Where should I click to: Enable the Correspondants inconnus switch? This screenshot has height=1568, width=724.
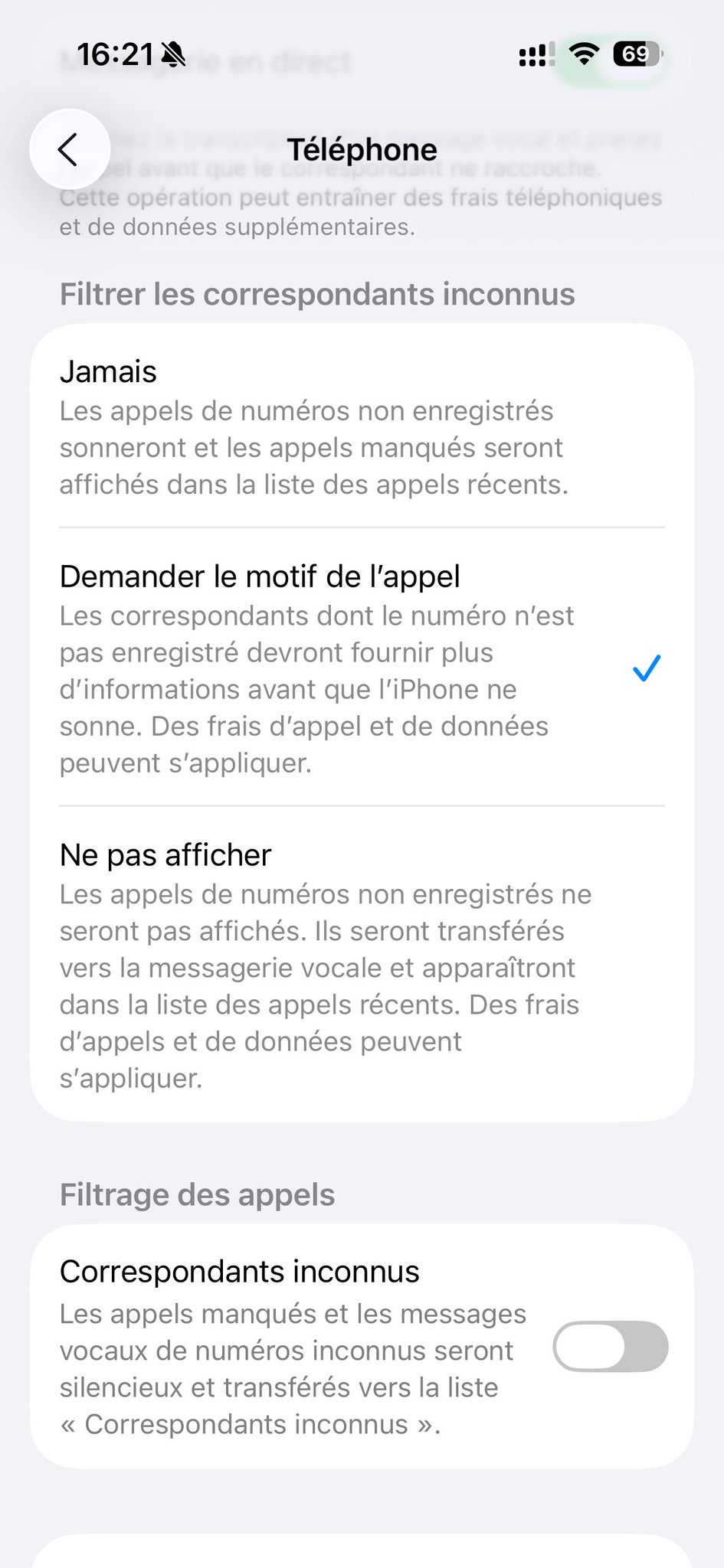609,1346
